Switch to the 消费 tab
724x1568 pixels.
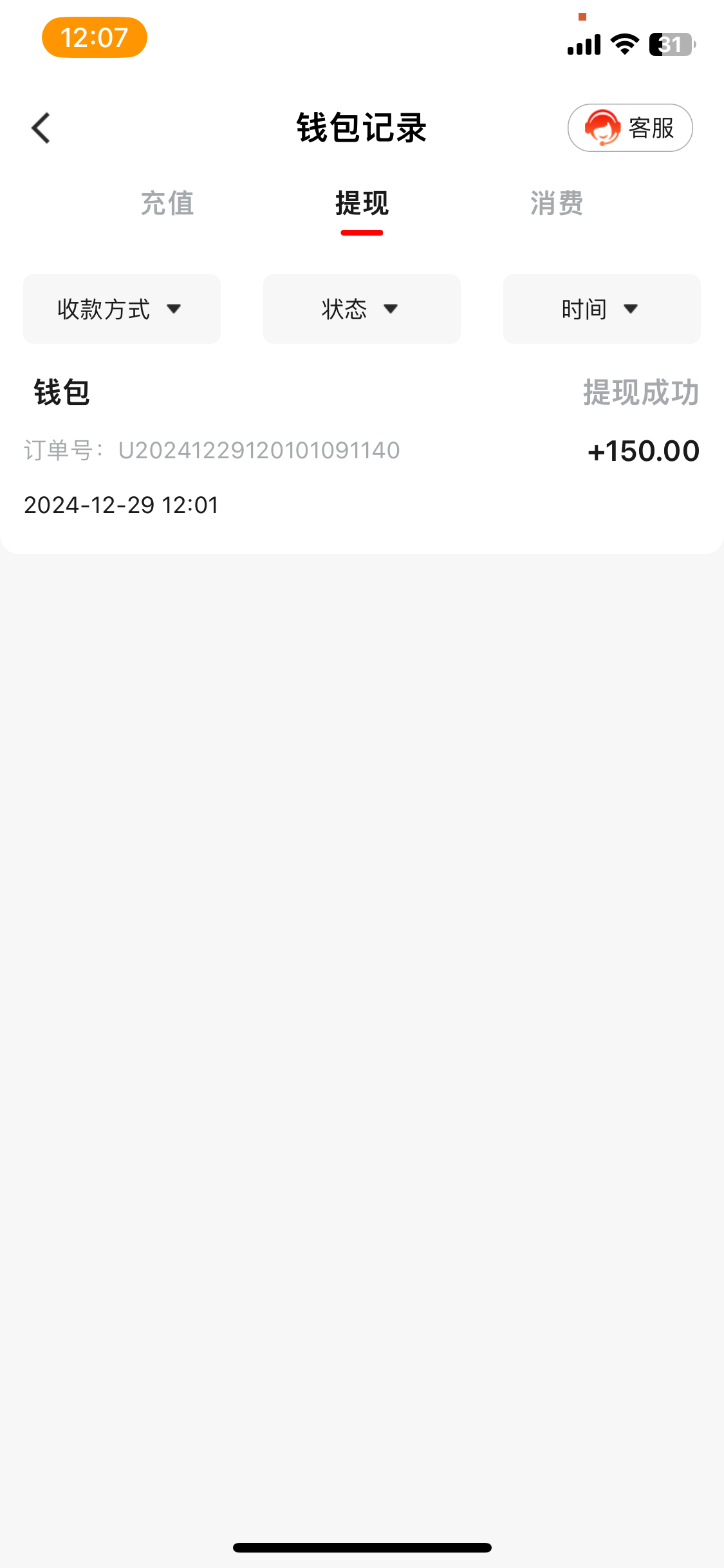click(557, 203)
